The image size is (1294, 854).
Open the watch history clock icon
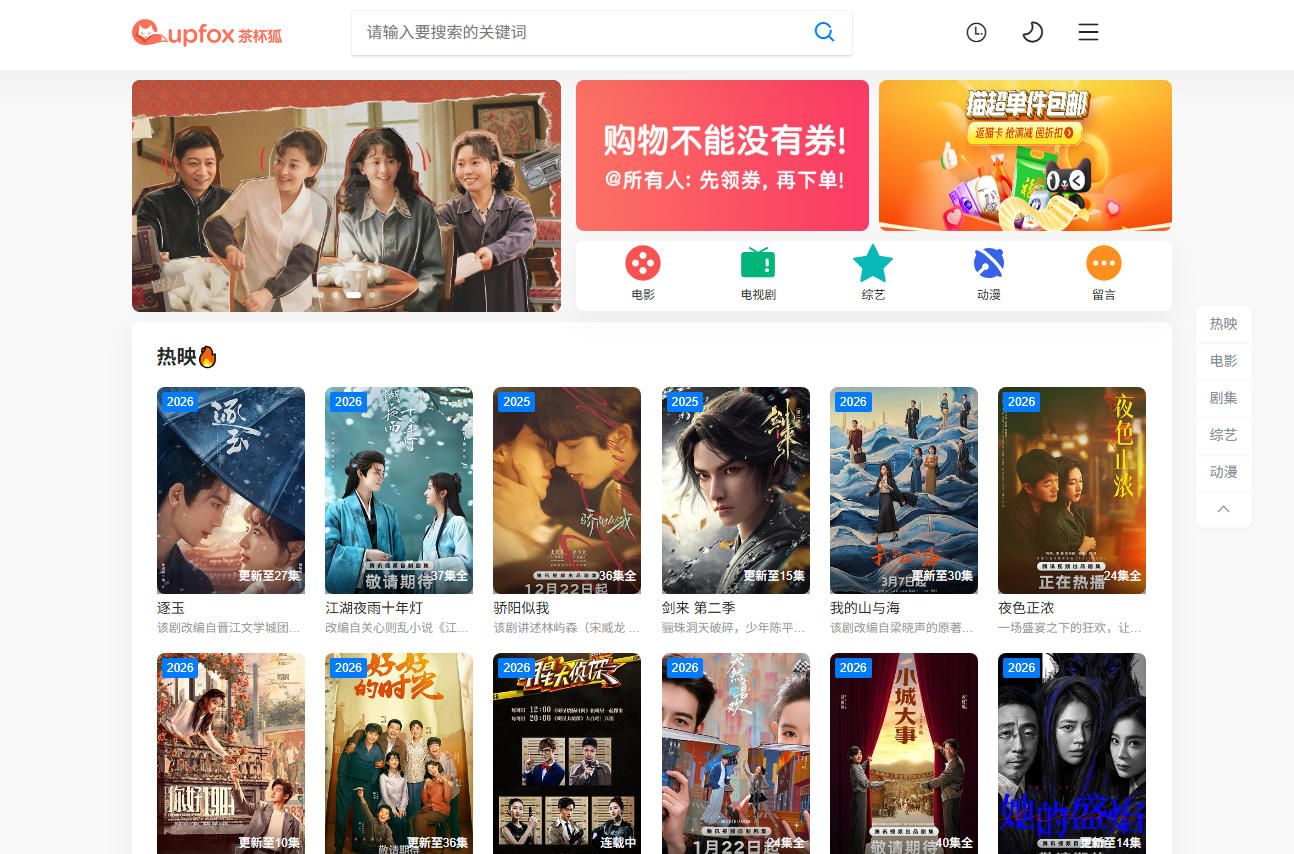click(976, 32)
